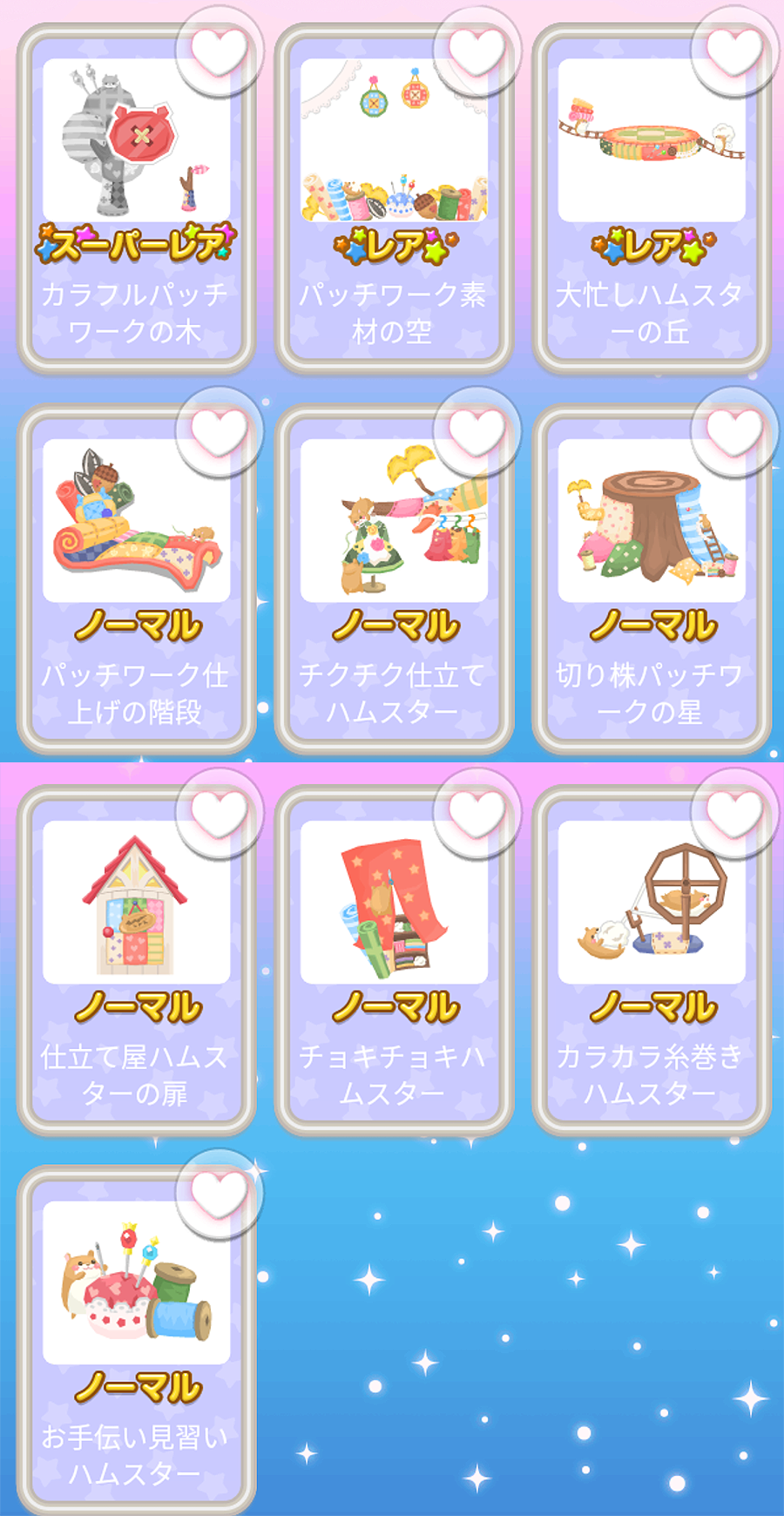Like the 大忙しハムスターの丘 item

pyautogui.click(x=733, y=51)
